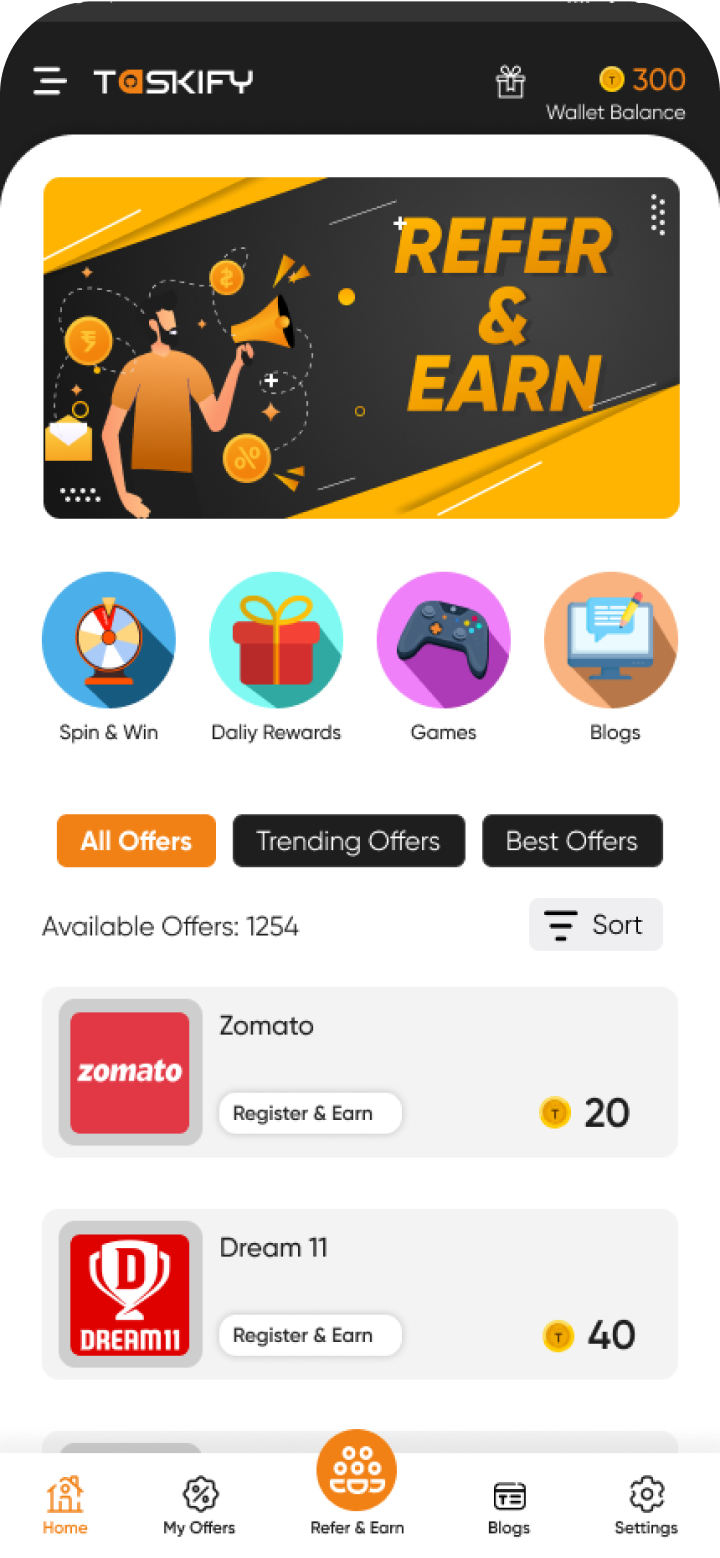Screen dimensions: 720x1558
Task: Sort the available offers
Action: (x=596, y=925)
